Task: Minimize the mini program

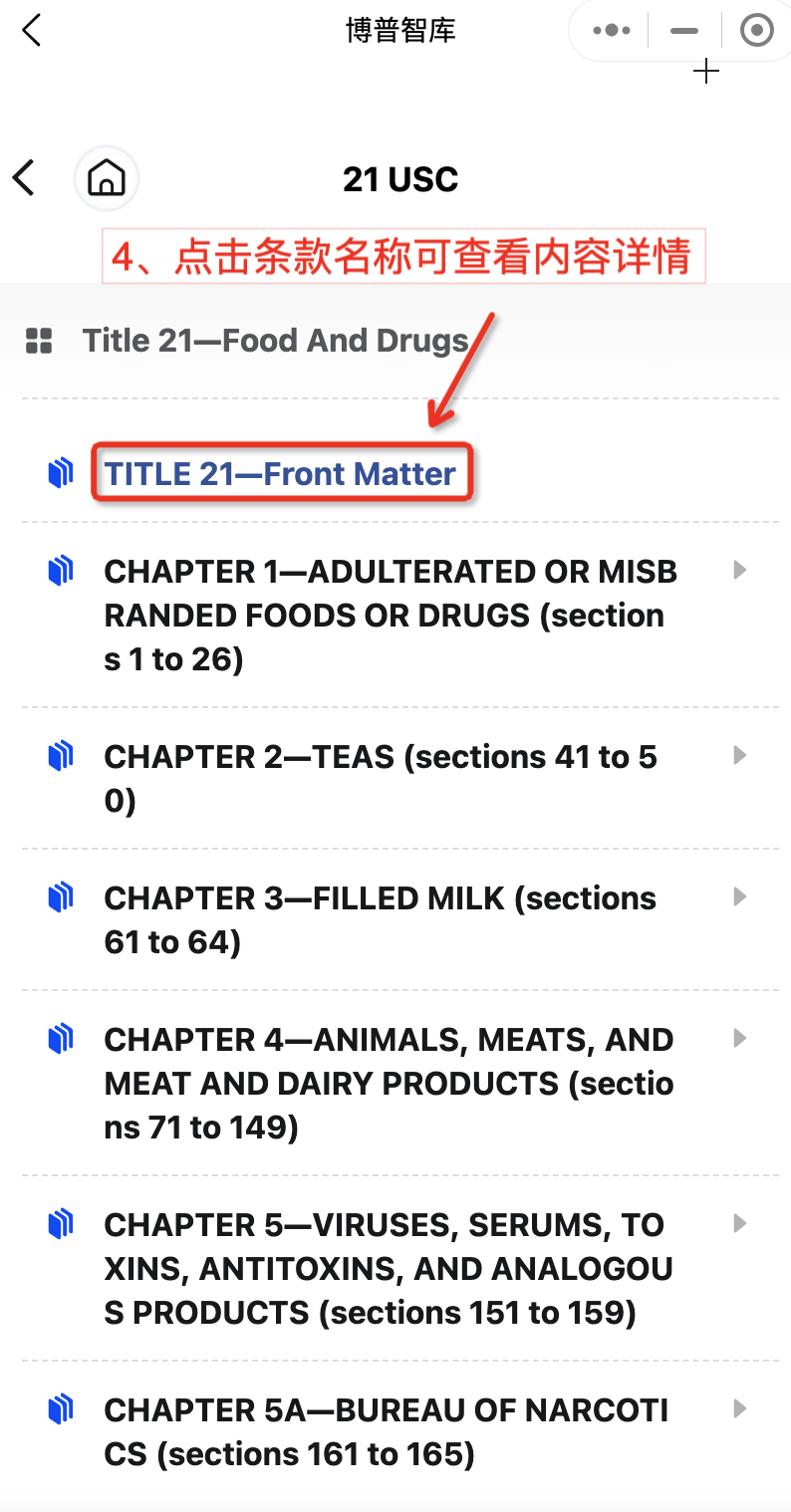Action: pos(684,31)
